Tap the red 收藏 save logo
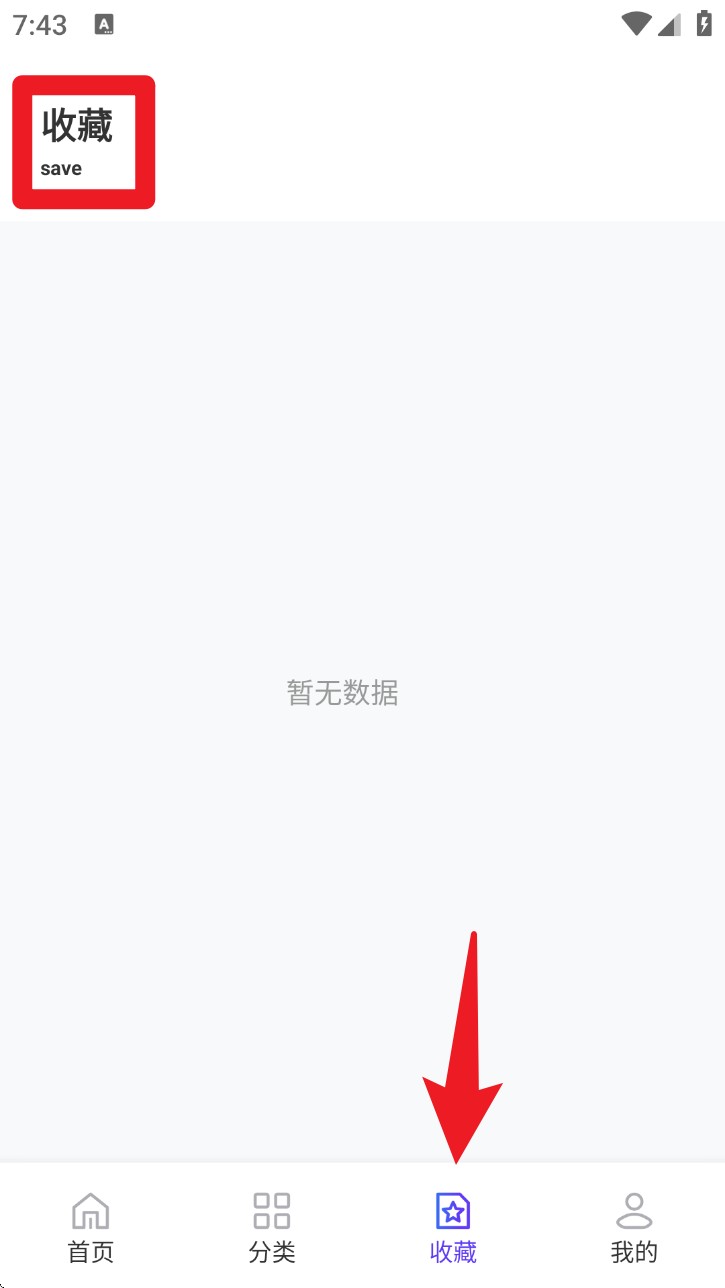 [83, 140]
